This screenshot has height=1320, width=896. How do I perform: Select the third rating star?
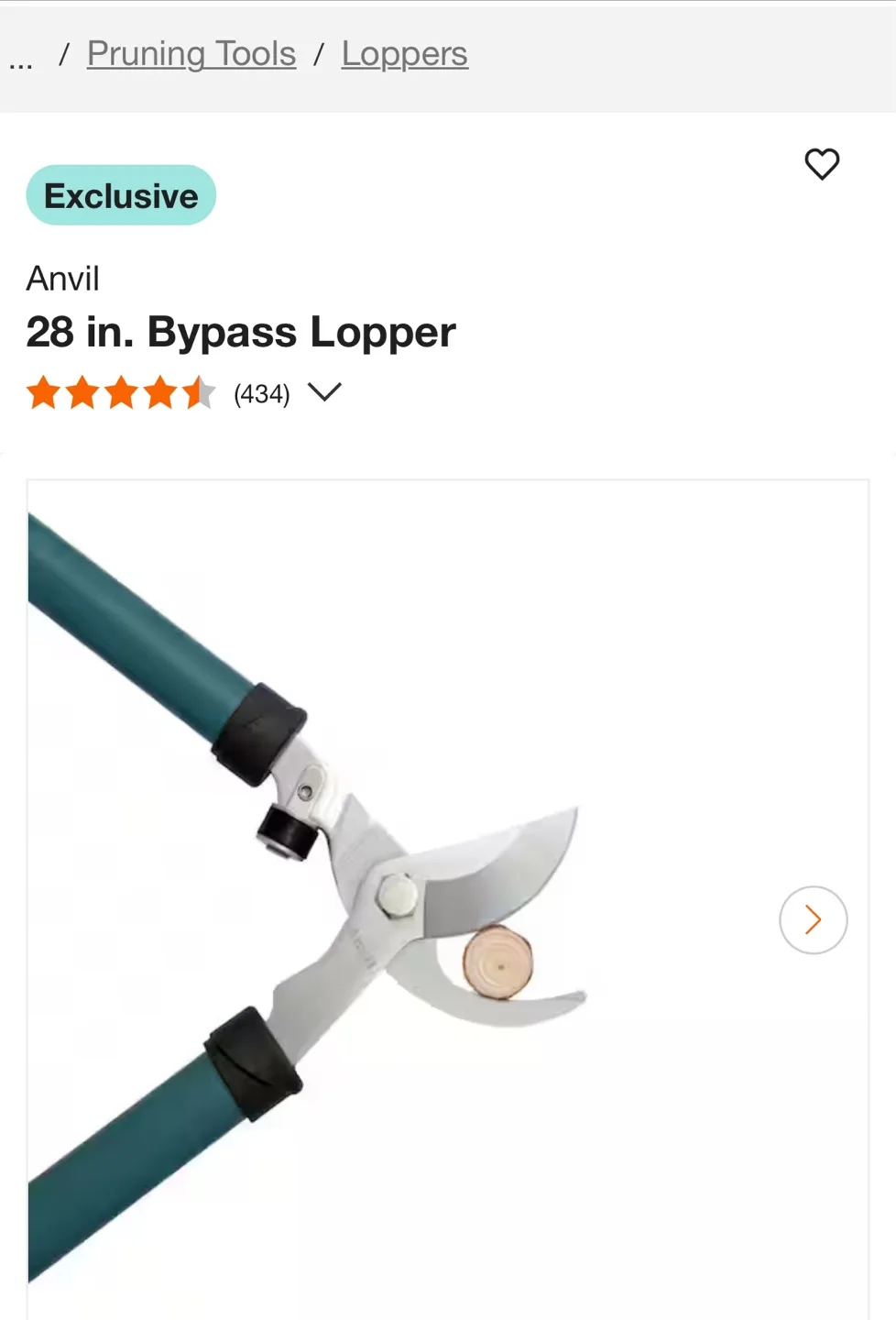click(x=121, y=392)
